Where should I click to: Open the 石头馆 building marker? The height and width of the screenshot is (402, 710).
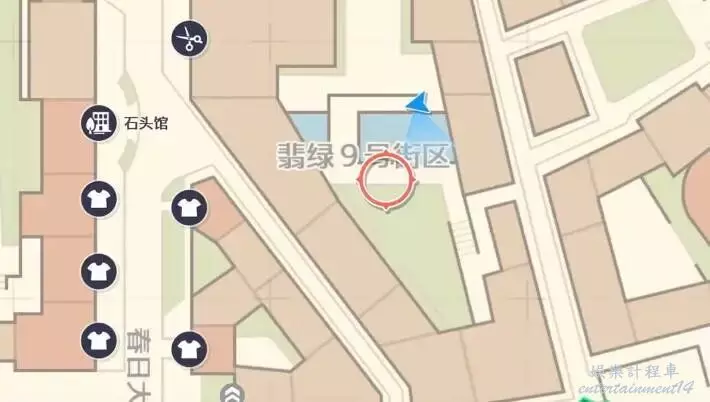[x=99, y=124]
